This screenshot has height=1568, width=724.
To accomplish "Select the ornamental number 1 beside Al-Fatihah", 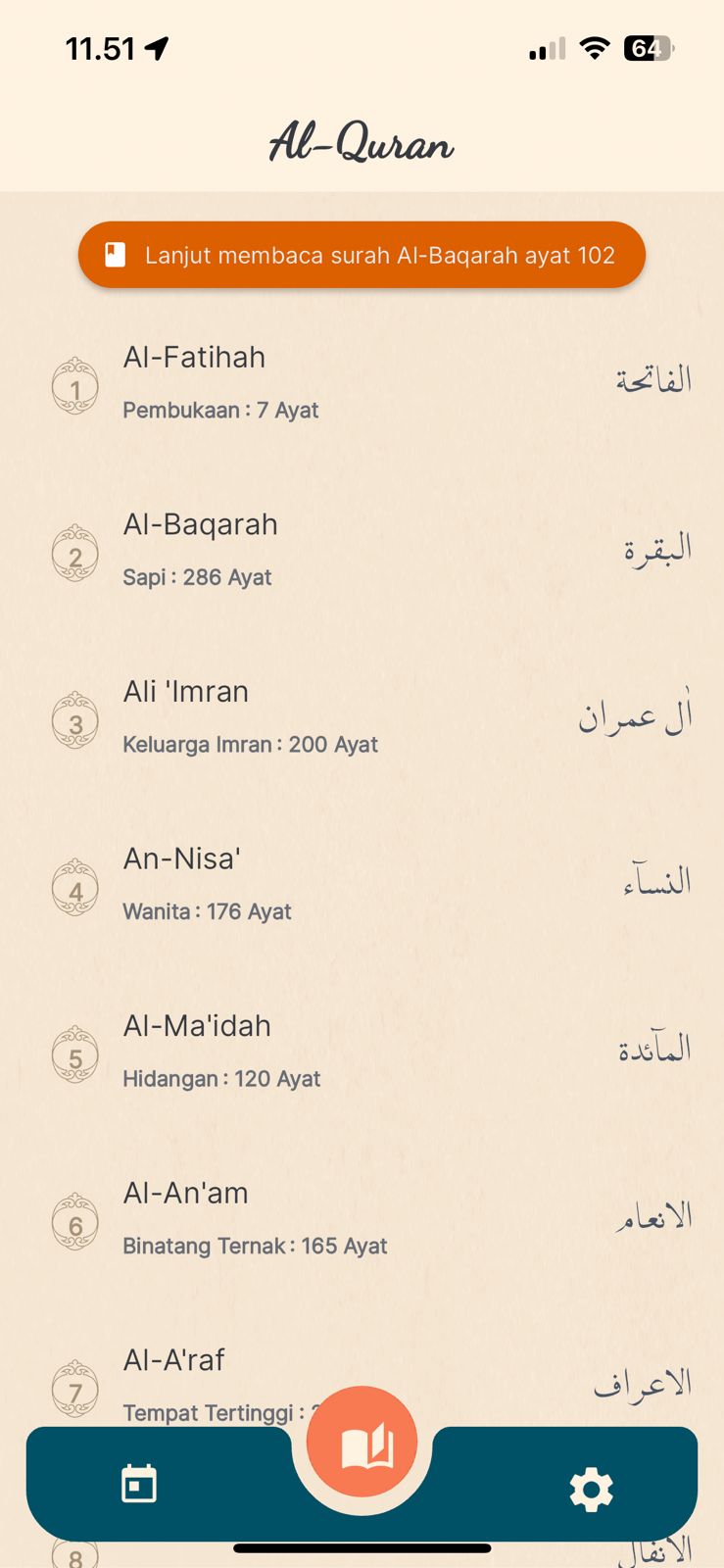I will pyautogui.click(x=75, y=386).
